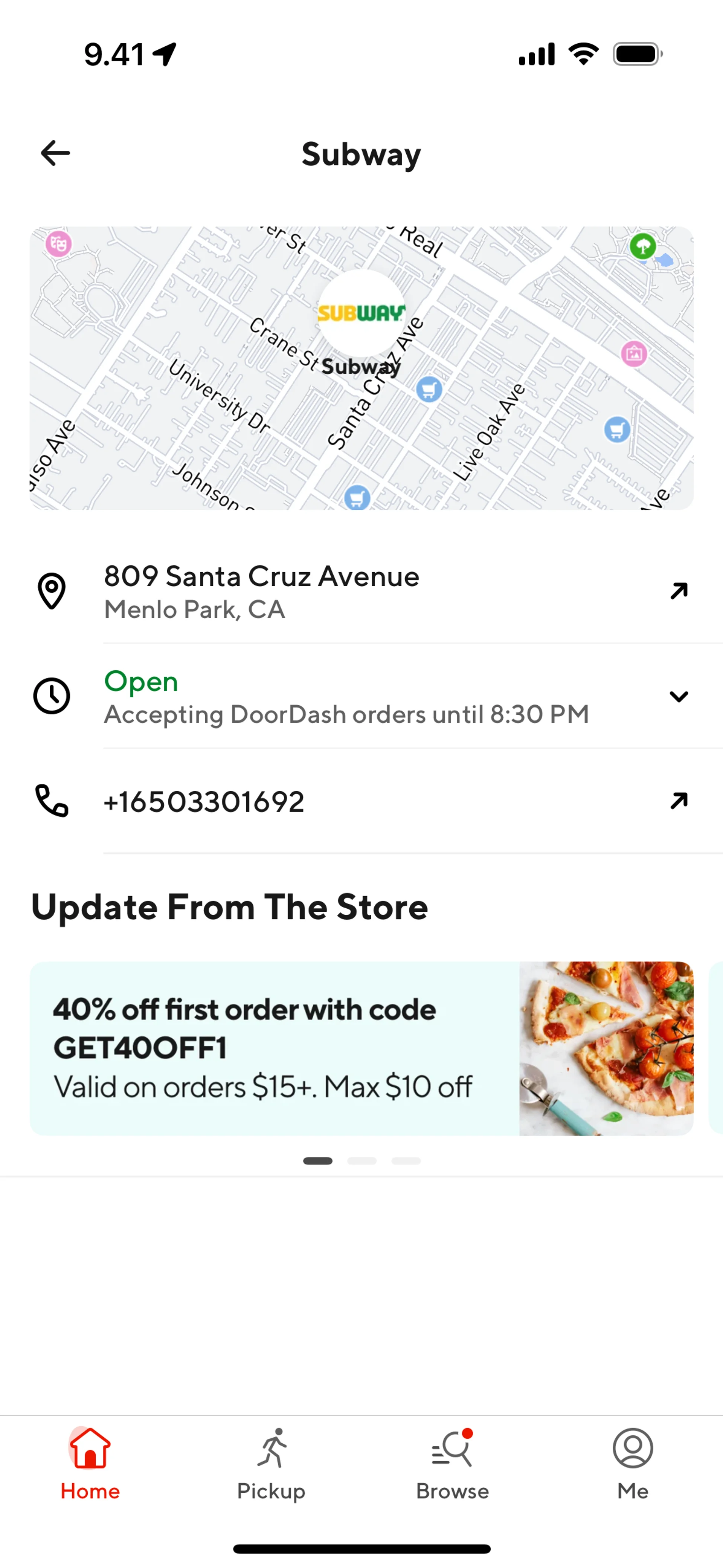Image resolution: width=723 pixels, height=1568 pixels.
Task: Open the 40% off first order promo
Action: [x=361, y=1048]
